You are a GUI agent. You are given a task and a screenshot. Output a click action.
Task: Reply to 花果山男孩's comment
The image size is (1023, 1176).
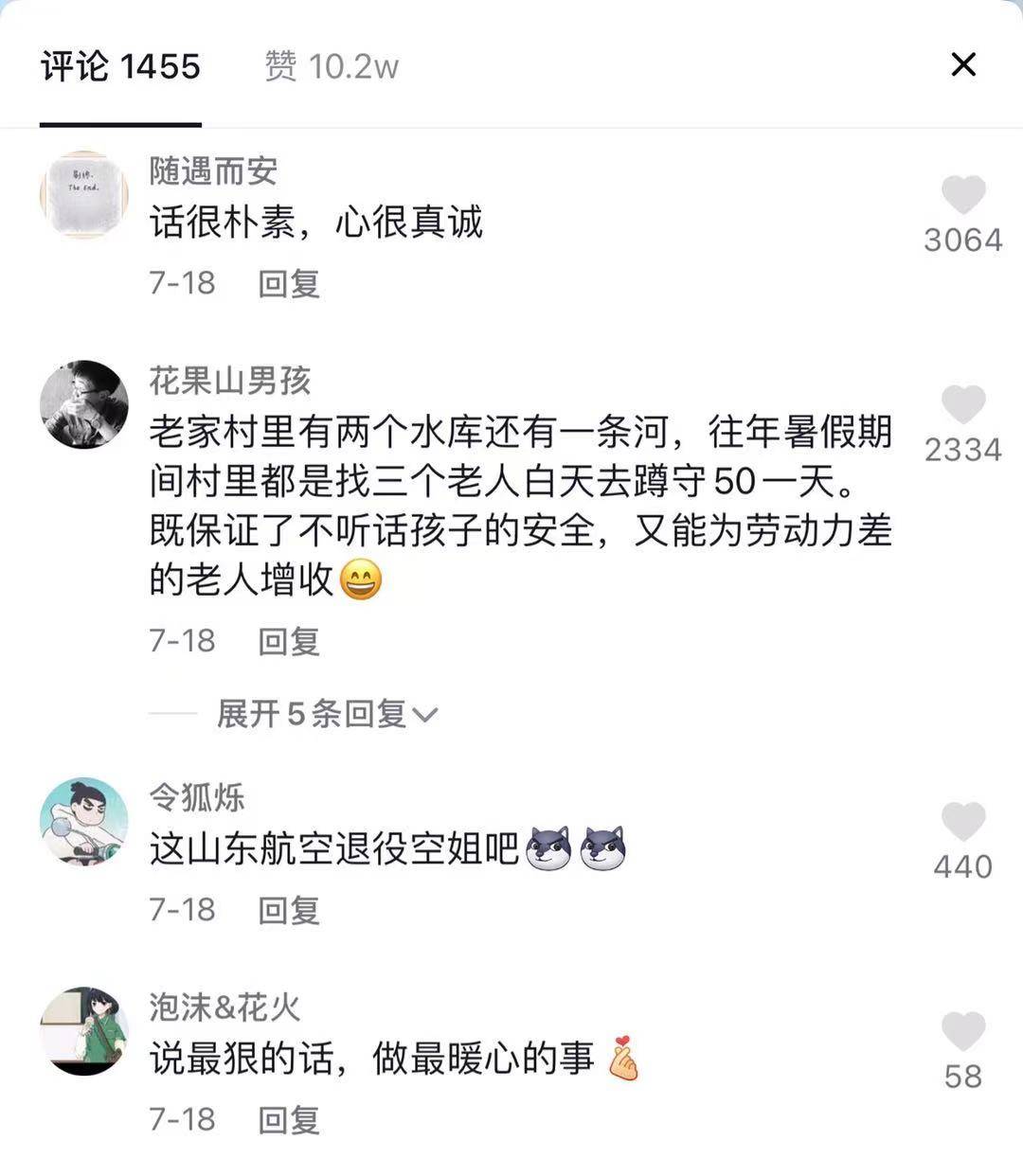pos(289,641)
